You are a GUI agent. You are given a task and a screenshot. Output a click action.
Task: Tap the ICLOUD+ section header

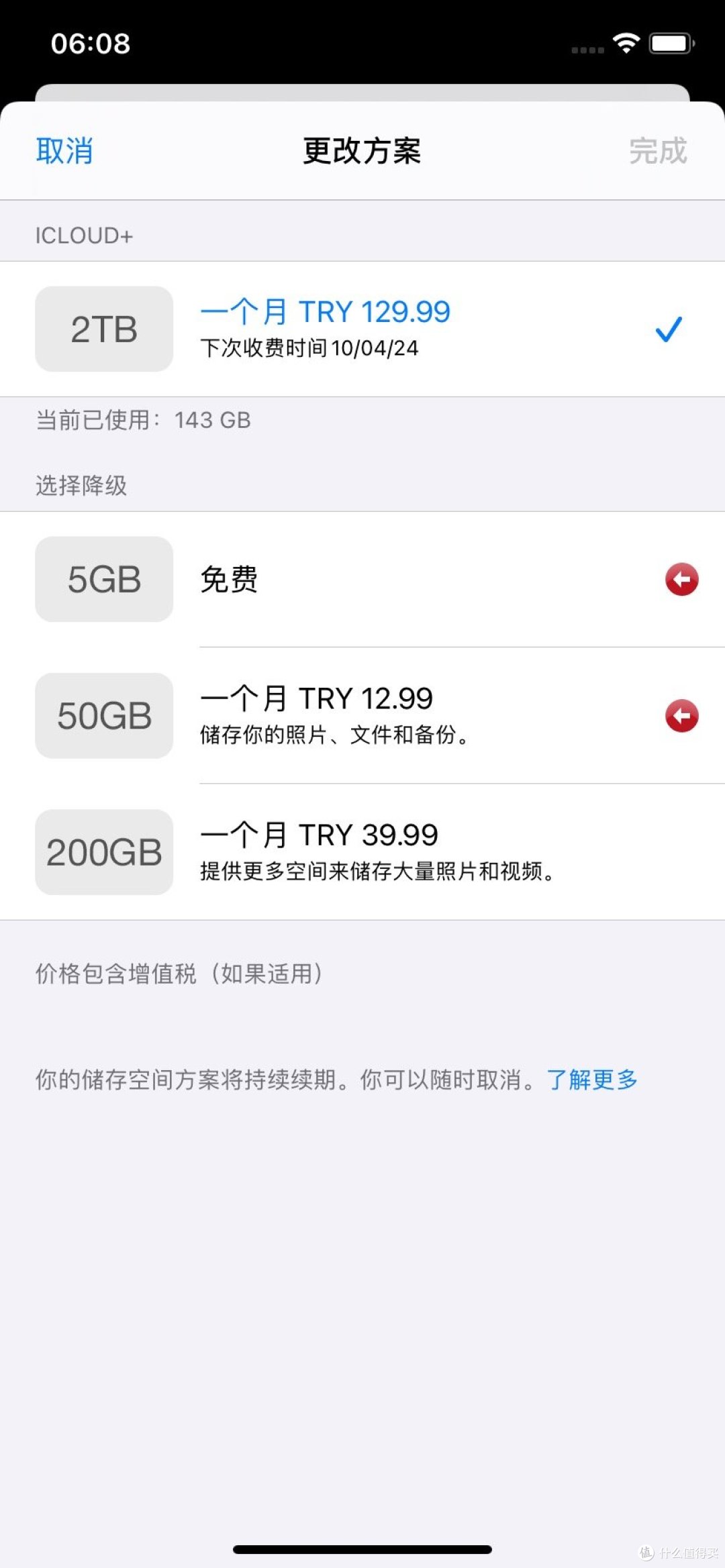point(85,235)
